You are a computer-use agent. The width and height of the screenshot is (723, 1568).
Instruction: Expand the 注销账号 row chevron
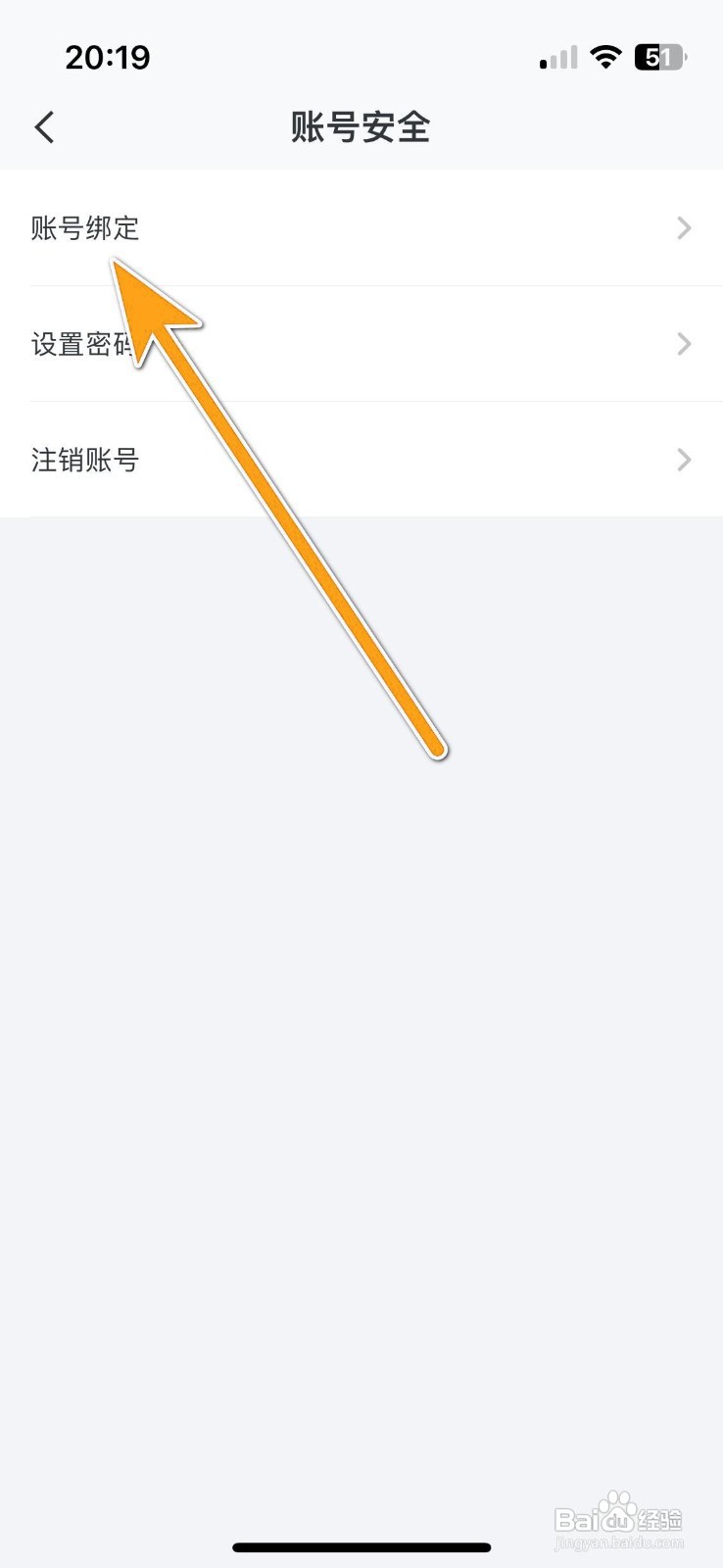point(684,460)
